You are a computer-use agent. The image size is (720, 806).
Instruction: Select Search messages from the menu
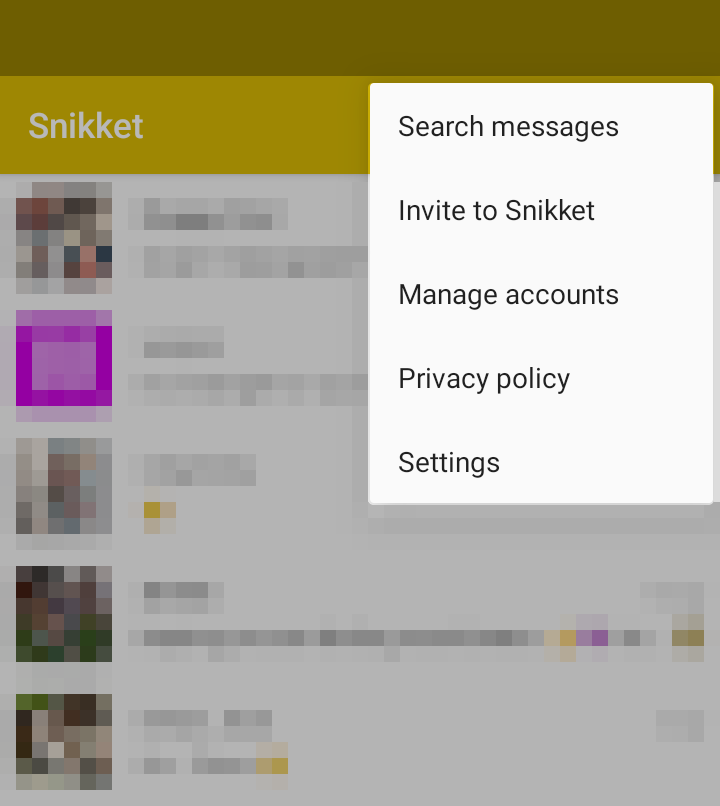508,127
